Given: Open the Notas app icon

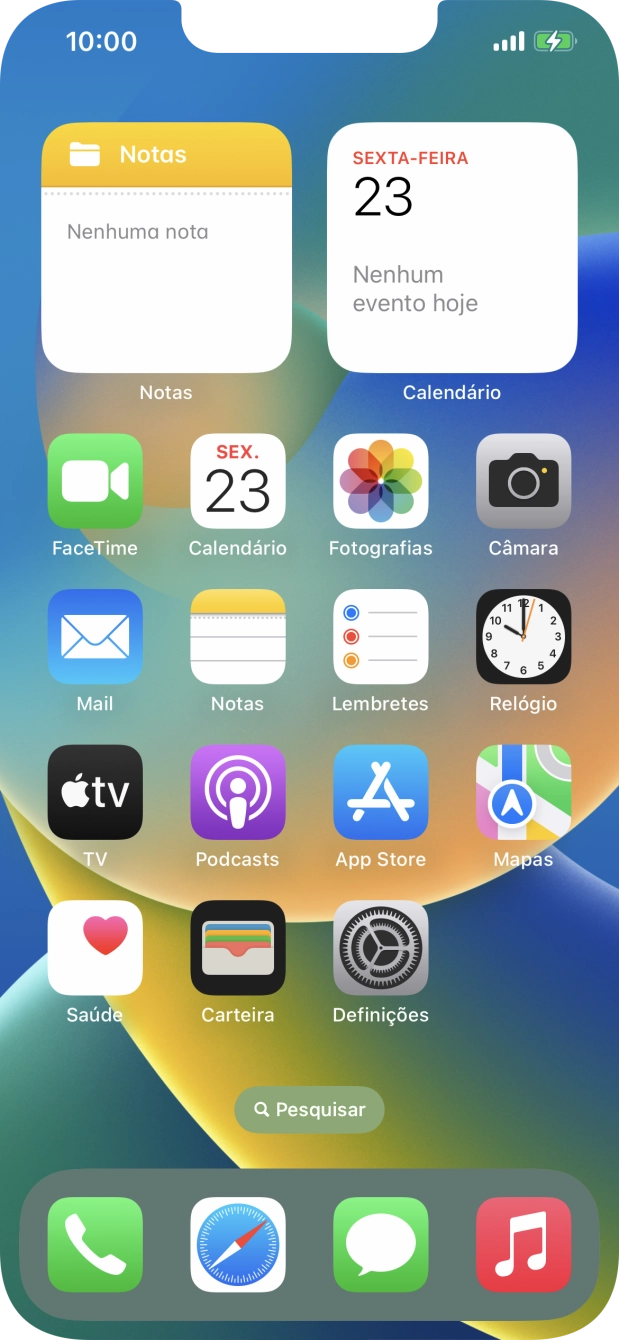Looking at the screenshot, I should (x=238, y=636).
